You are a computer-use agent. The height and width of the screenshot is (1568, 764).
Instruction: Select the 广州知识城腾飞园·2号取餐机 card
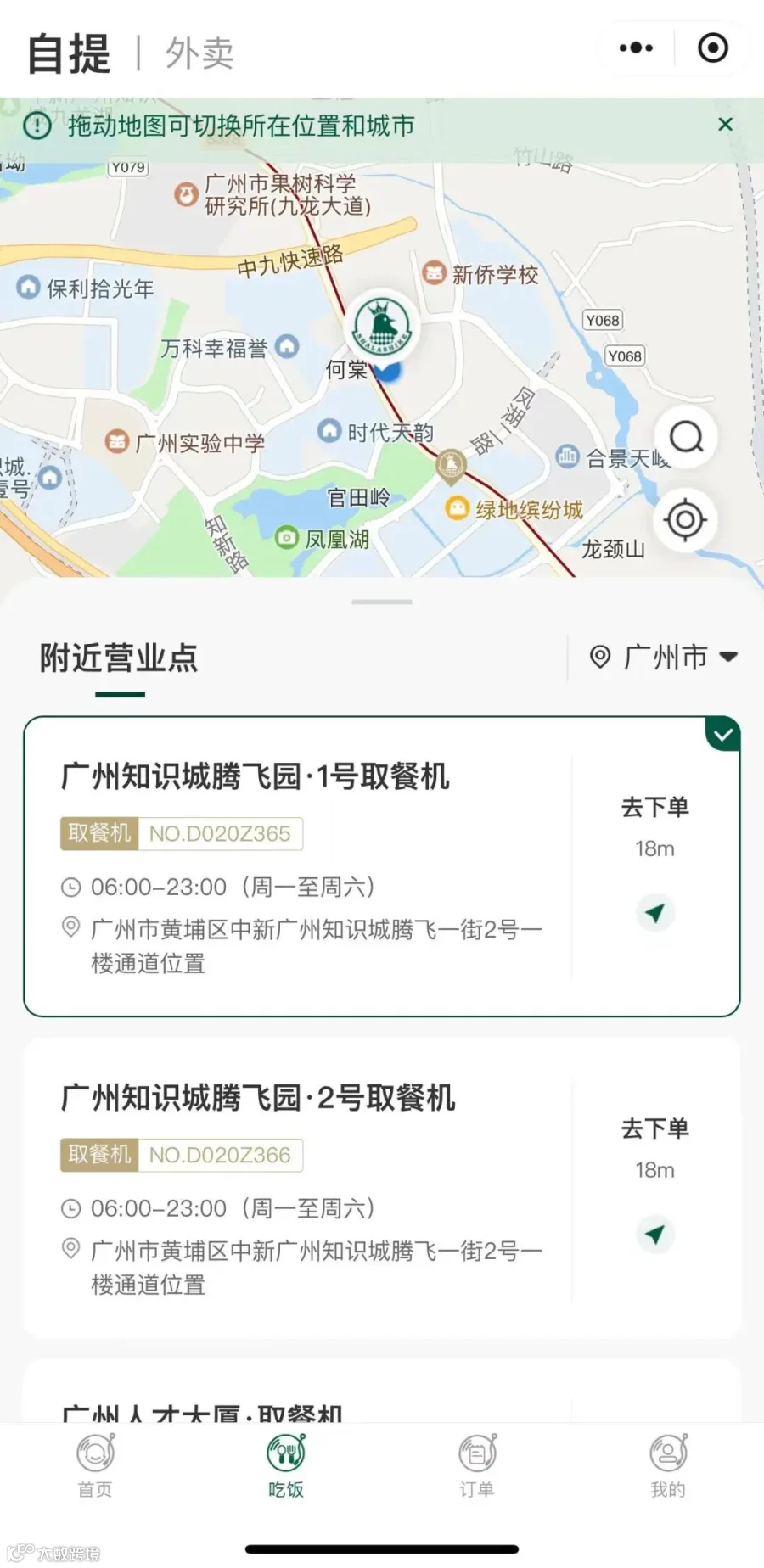click(x=382, y=1188)
